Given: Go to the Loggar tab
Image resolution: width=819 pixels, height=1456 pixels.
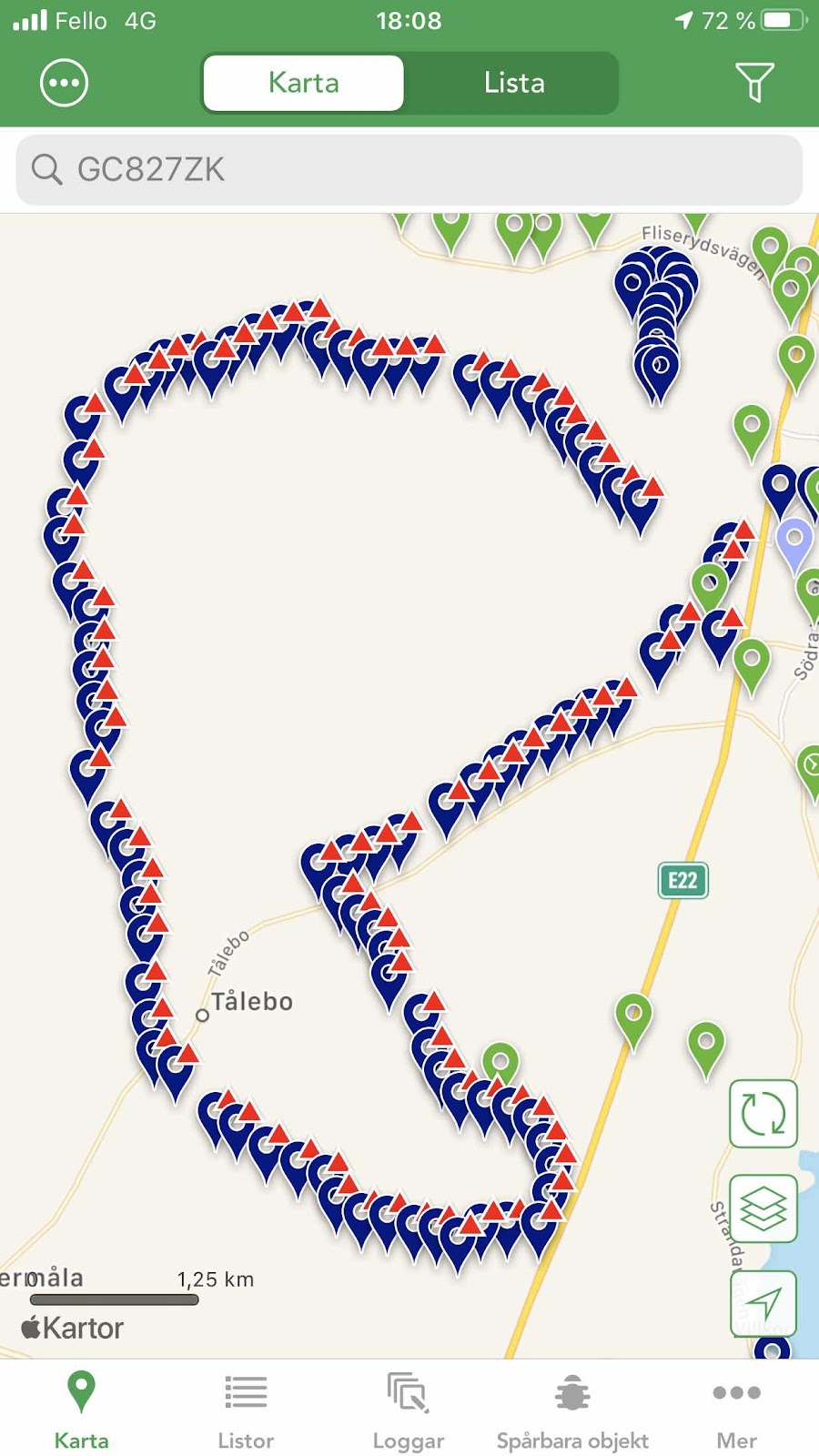Looking at the screenshot, I should [x=409, y=1409].
